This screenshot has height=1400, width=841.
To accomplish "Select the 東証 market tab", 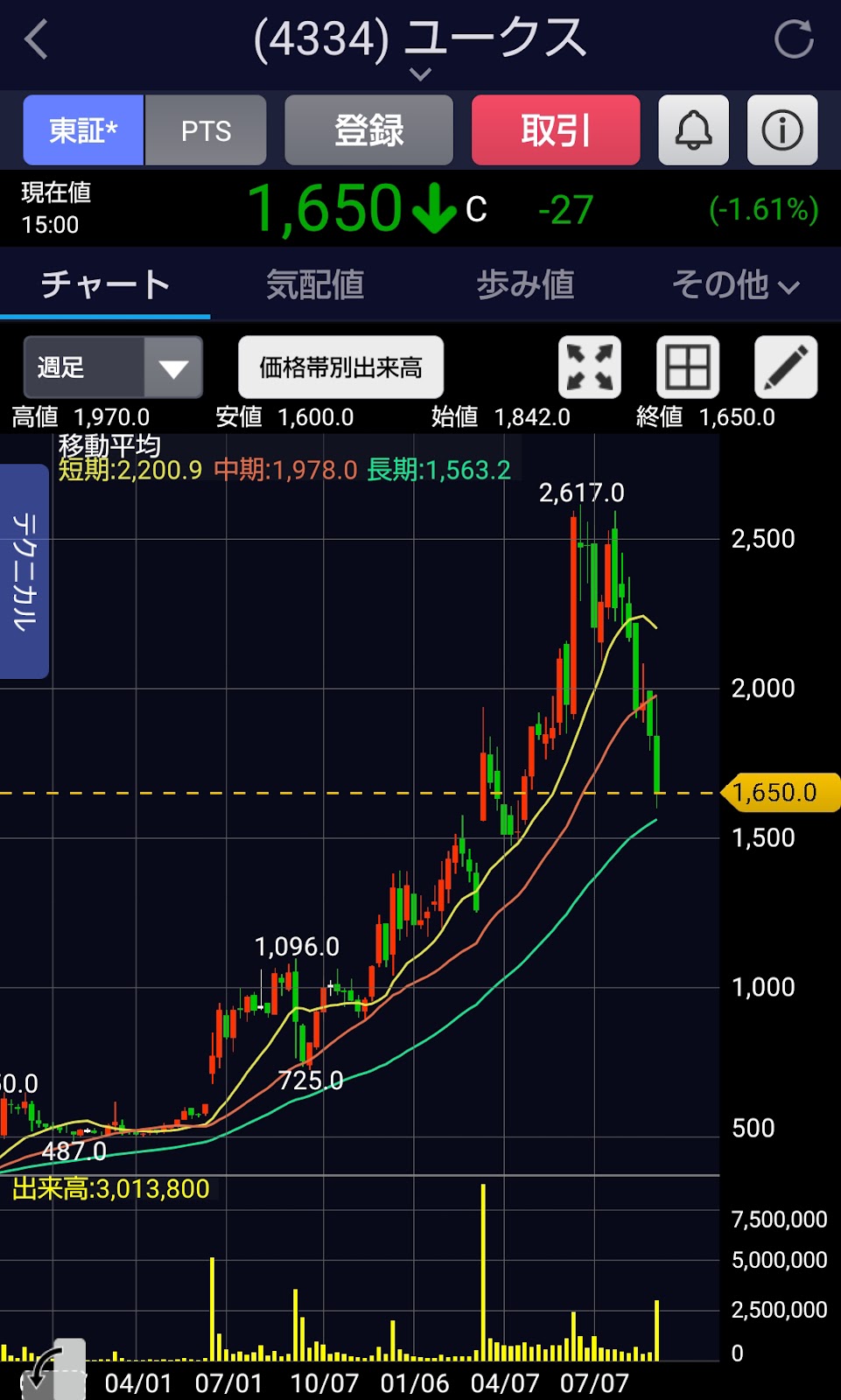I will (83, 130).
